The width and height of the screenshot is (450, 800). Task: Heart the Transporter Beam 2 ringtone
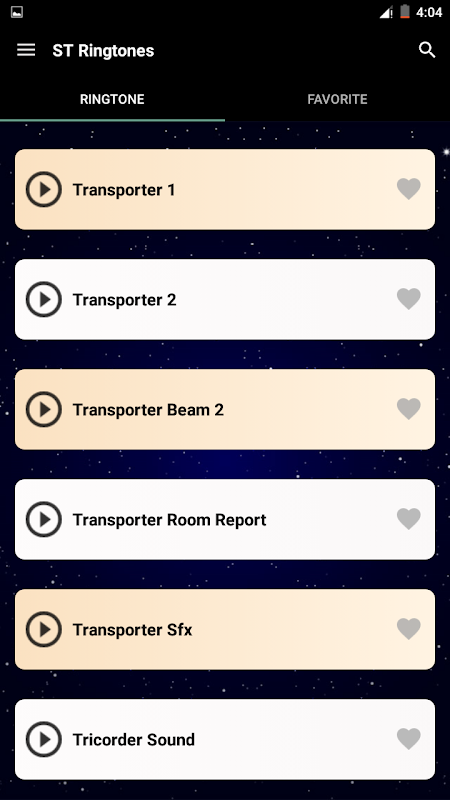point(409,409)
